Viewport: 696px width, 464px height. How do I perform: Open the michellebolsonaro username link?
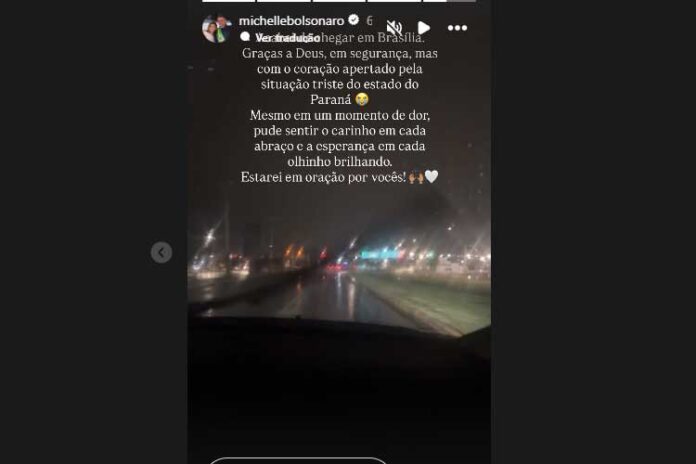(291, 21)
